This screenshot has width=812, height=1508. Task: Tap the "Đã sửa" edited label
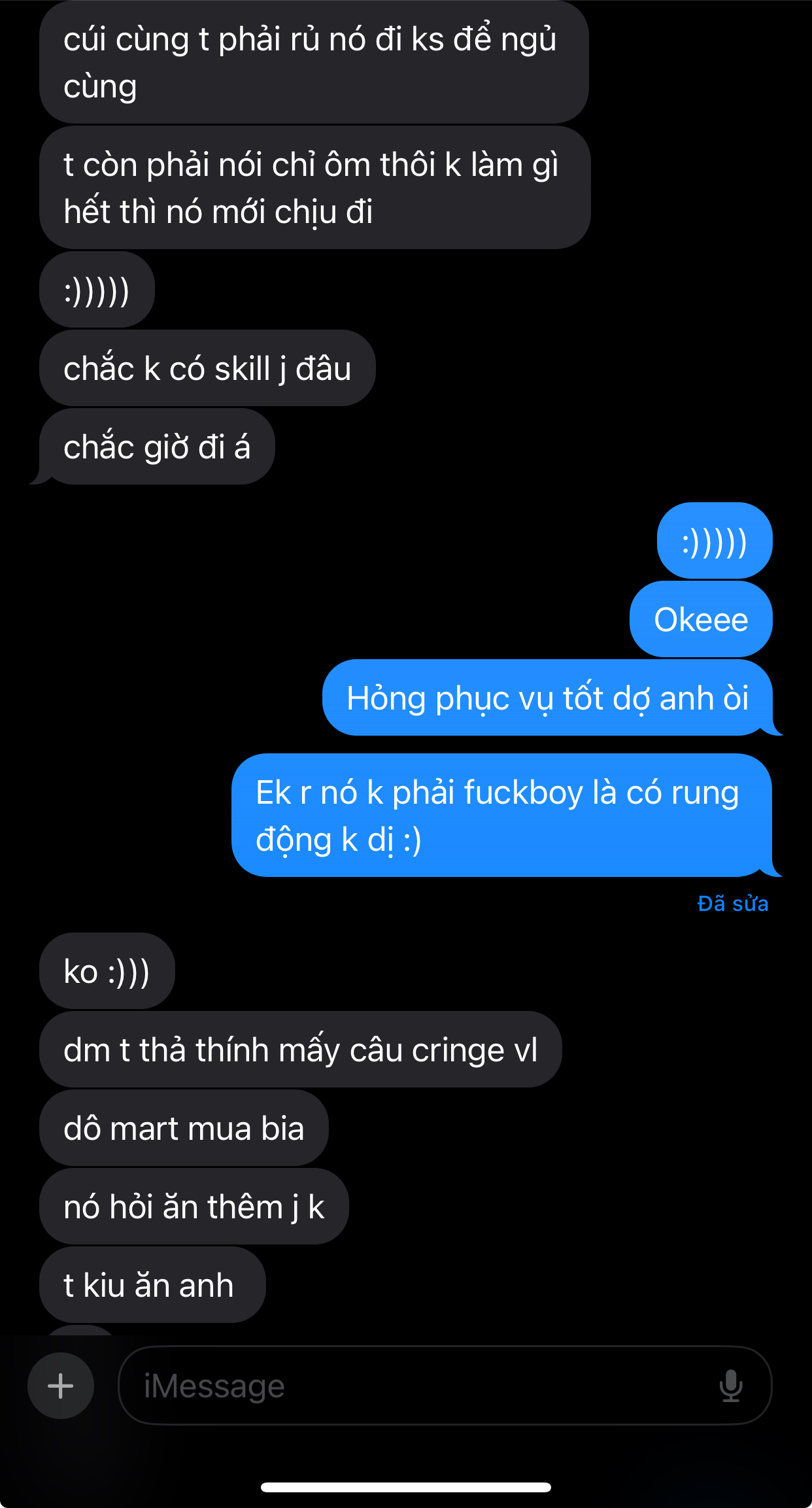(732, 904)
